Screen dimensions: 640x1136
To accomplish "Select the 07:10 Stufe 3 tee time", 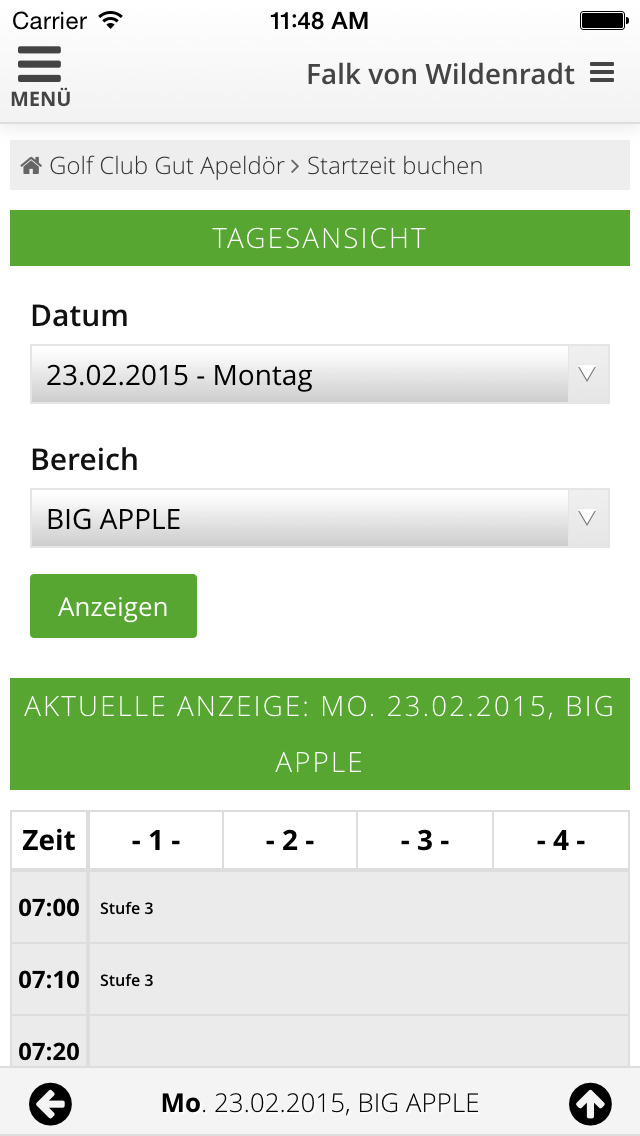I will [x=358, y=980].
